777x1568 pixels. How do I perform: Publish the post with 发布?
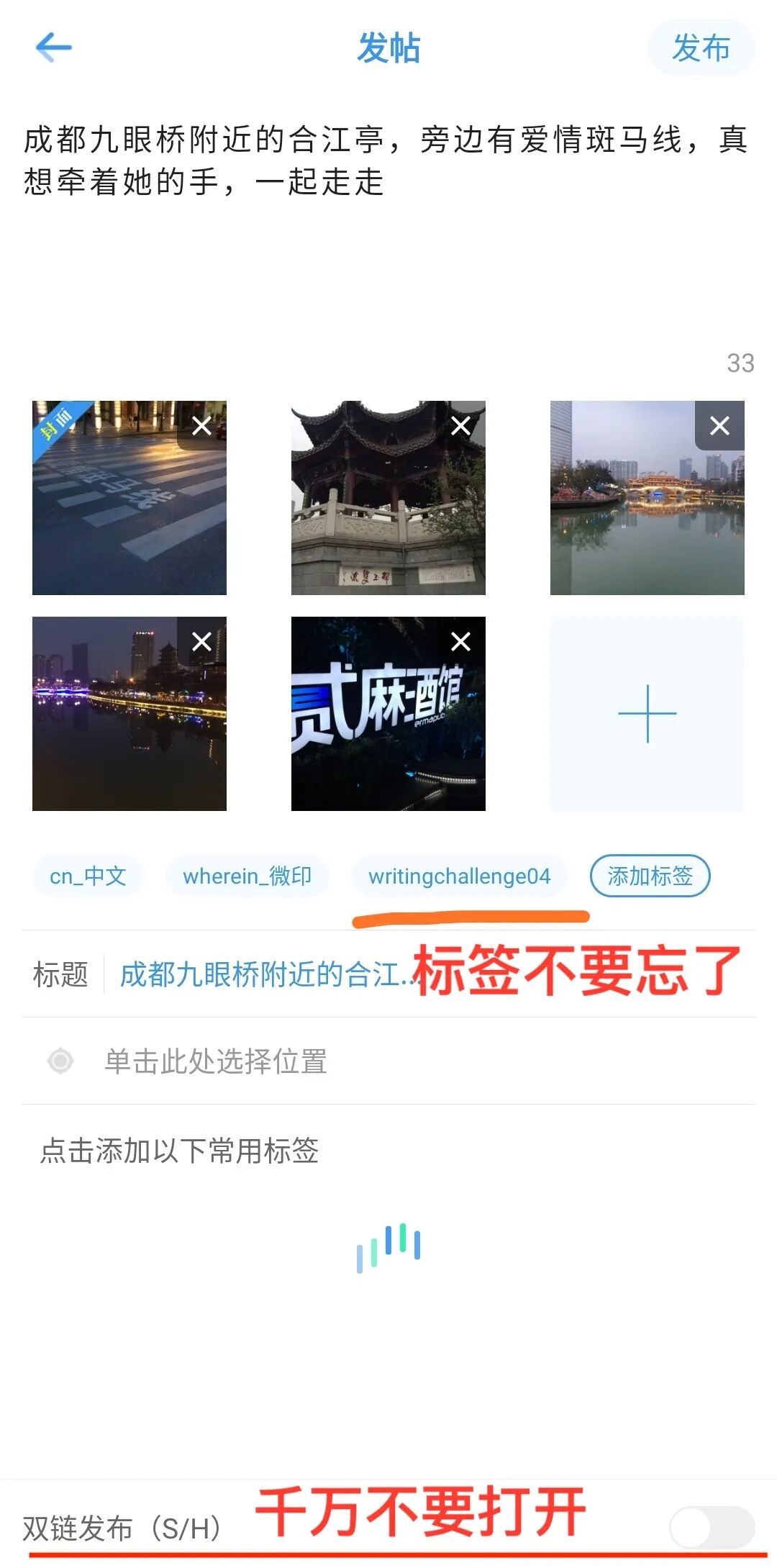tap(701, 48)
